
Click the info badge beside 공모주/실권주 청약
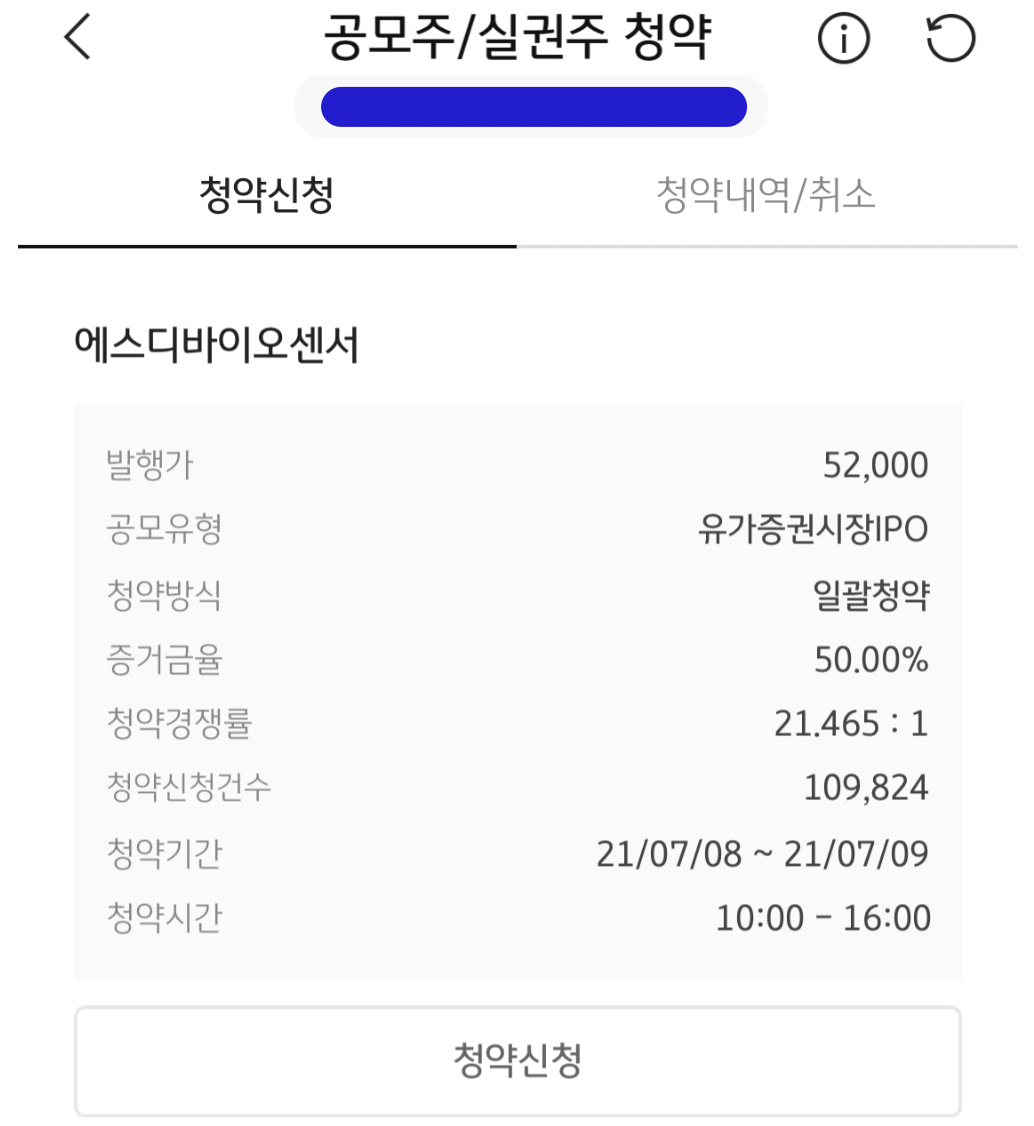(x=843, y=38)
